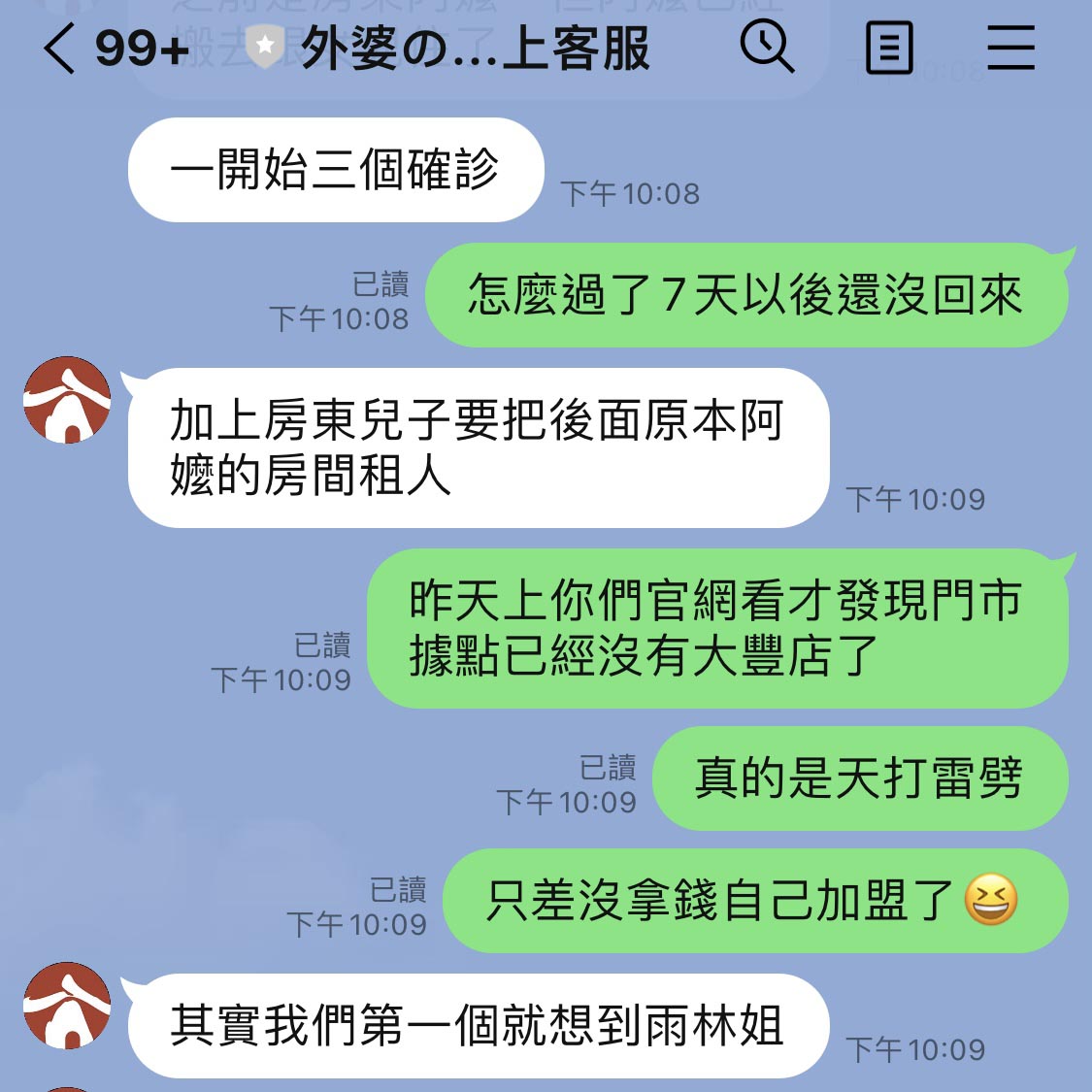Open the chat hamburger menu
Screen dimensions: 1092x1092
[1010, 48]
